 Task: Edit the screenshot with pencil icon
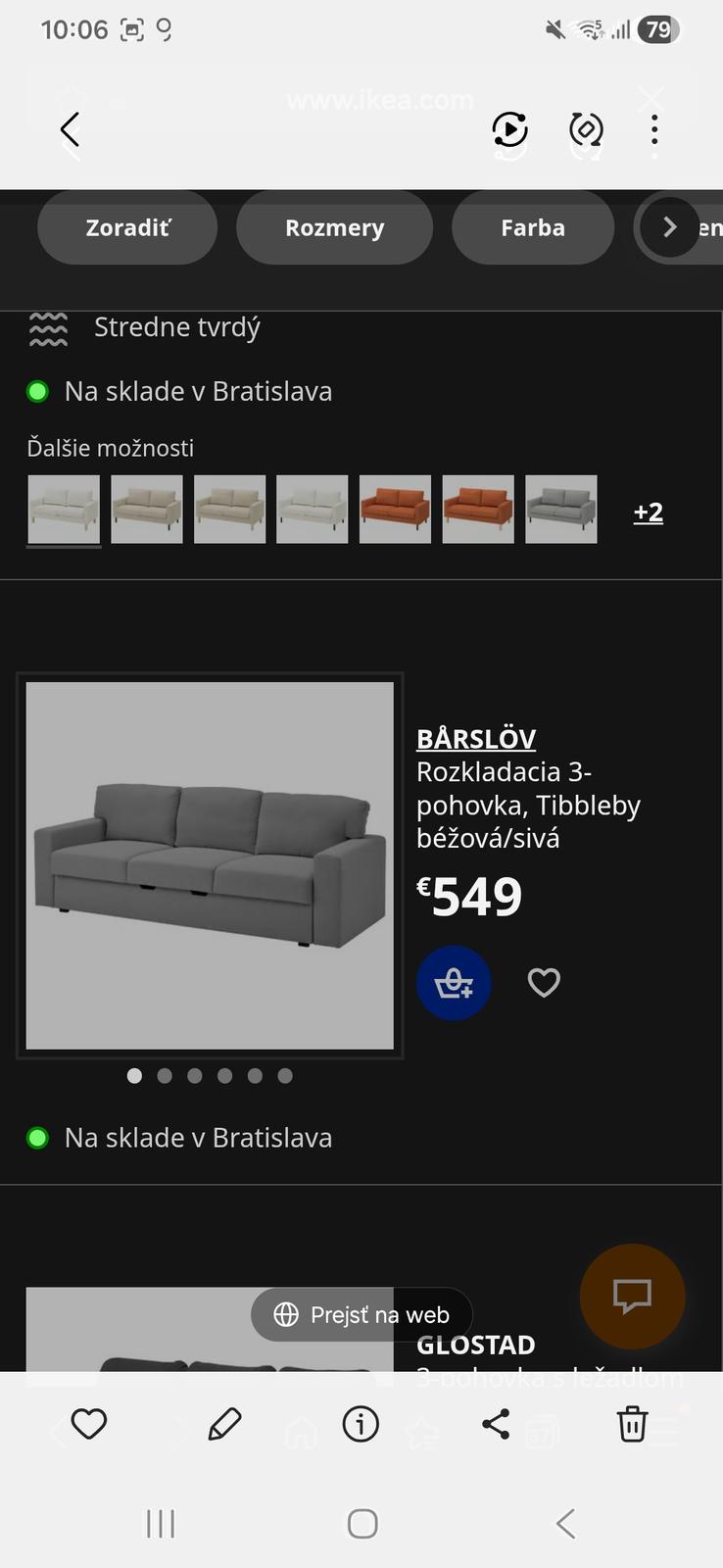pos(224,1424)
